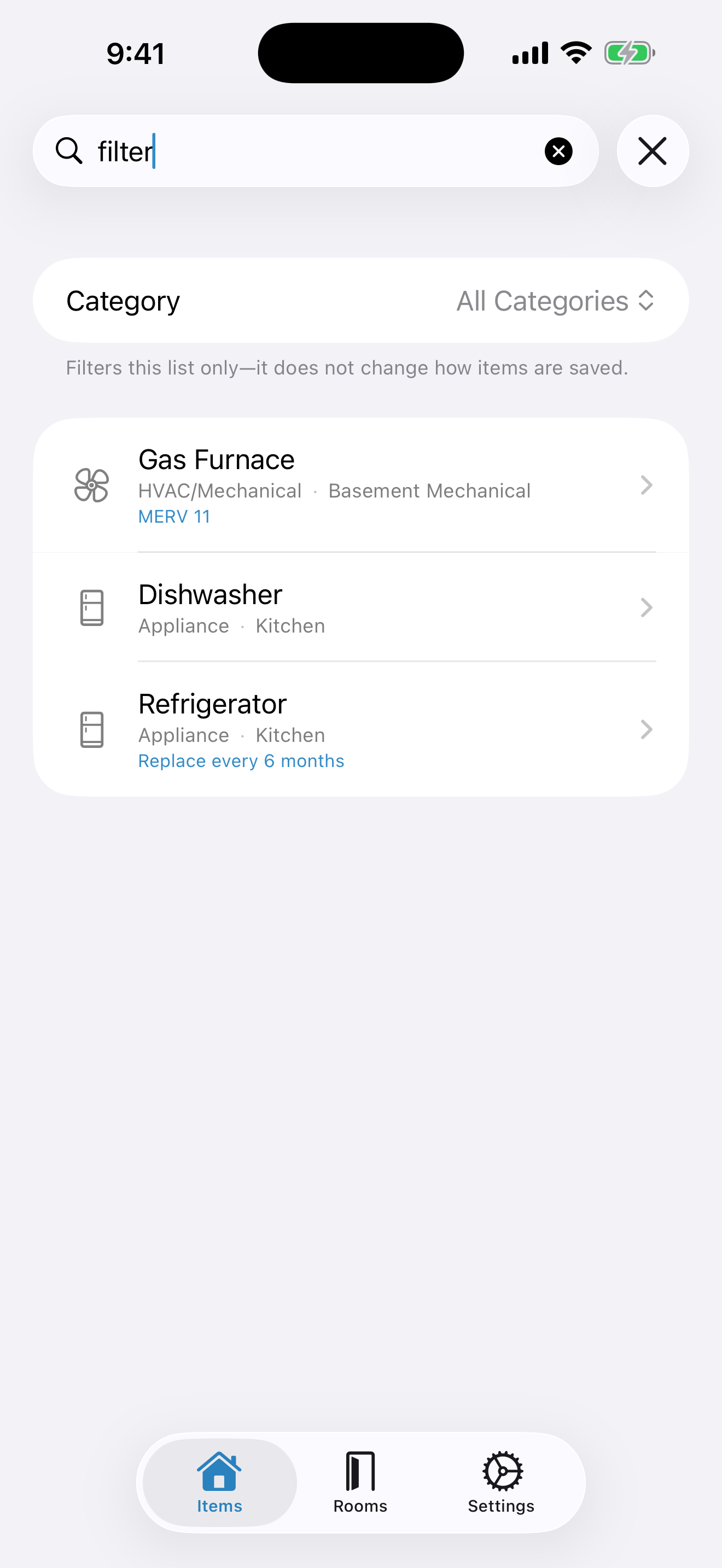Tap the magnifying glass search icon

click(x=68, y=150)
